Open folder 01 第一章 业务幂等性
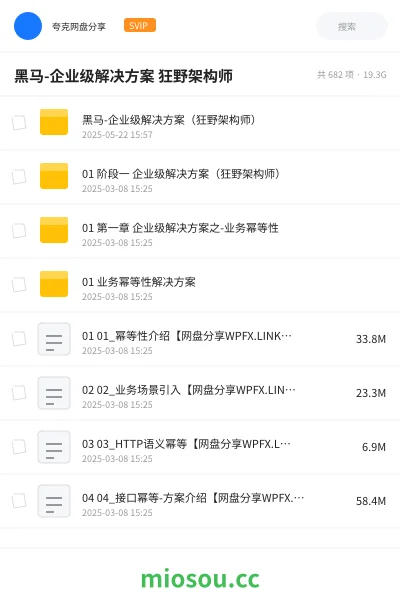 click(200, 231)
